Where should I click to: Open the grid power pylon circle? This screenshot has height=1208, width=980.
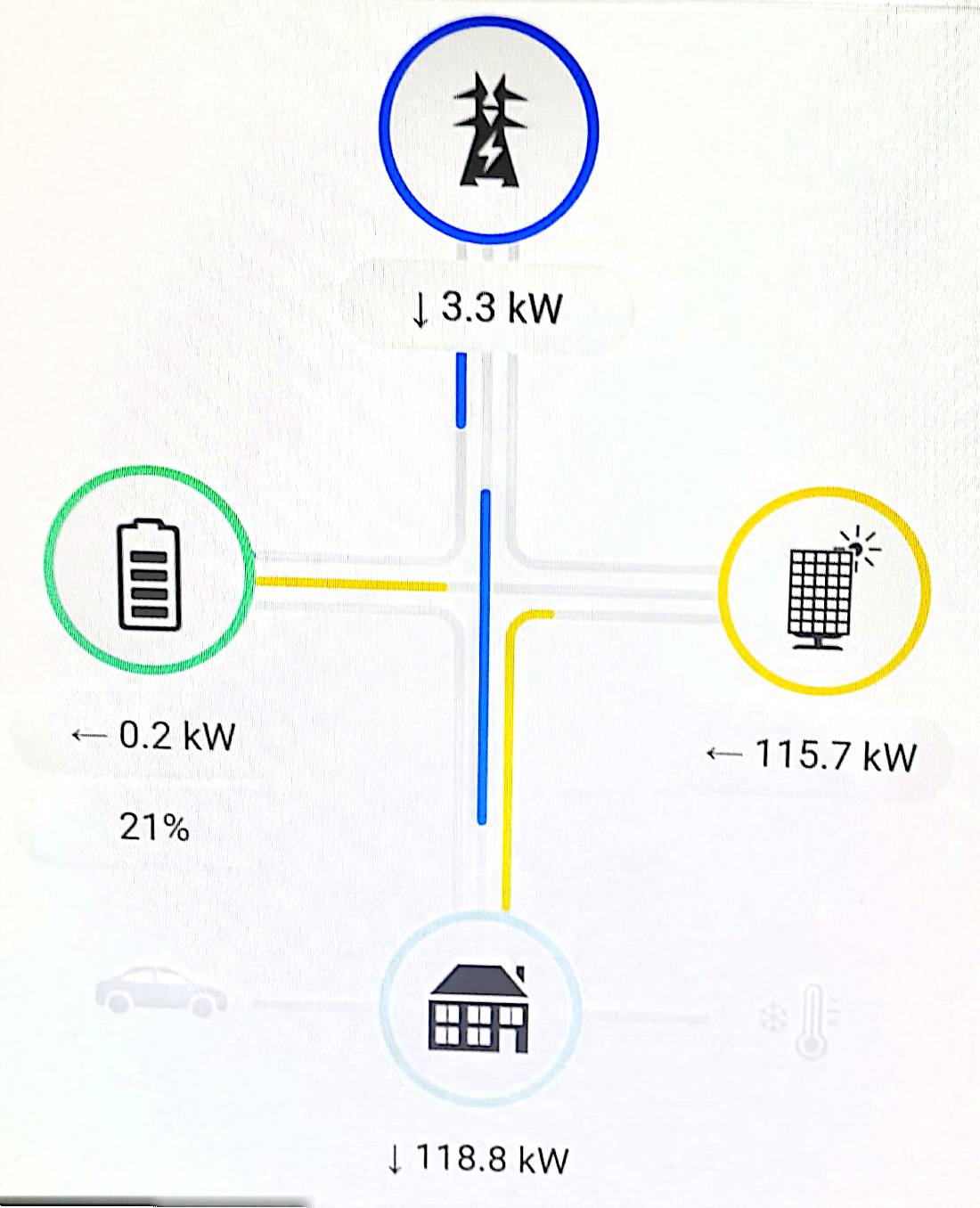(488, 132)
